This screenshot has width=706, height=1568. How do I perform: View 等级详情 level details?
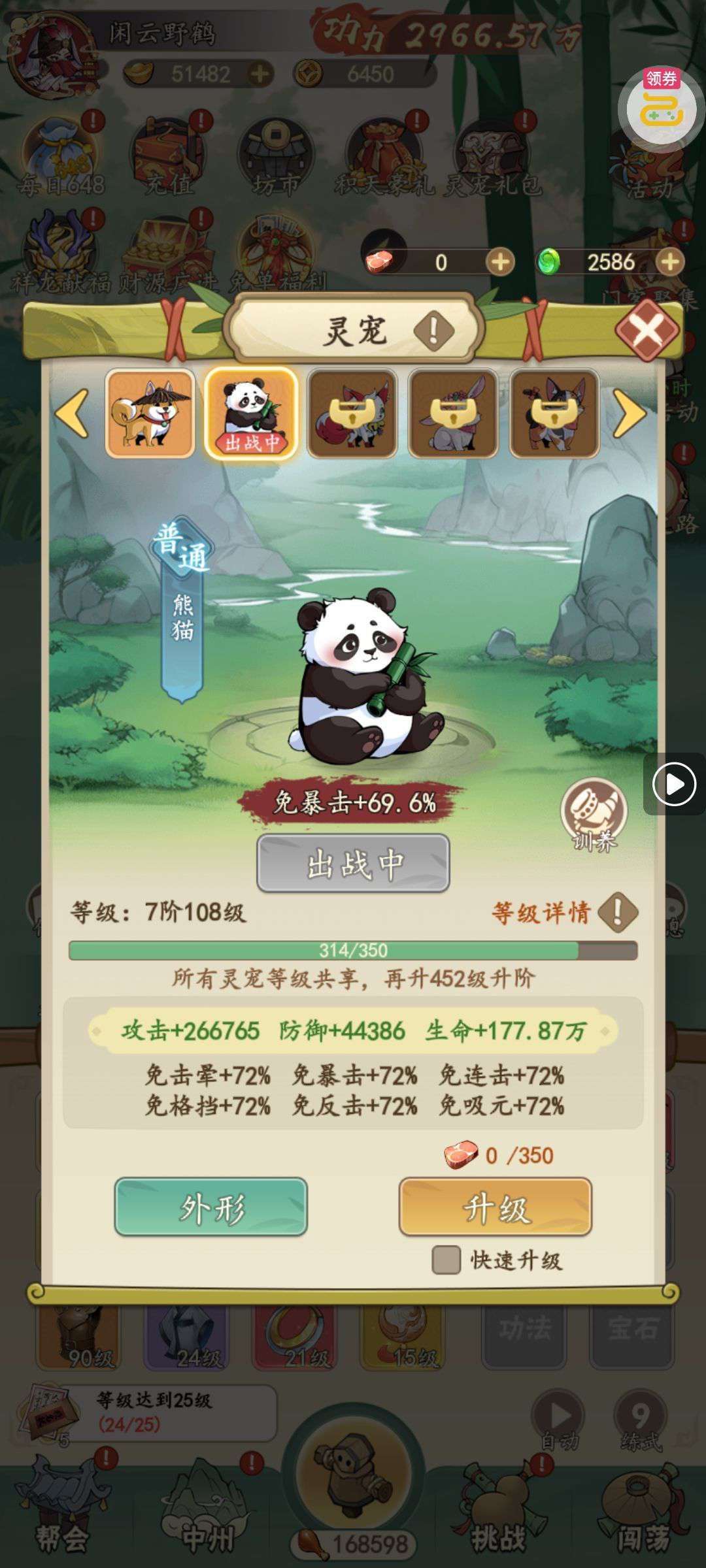tap(563, 913)
